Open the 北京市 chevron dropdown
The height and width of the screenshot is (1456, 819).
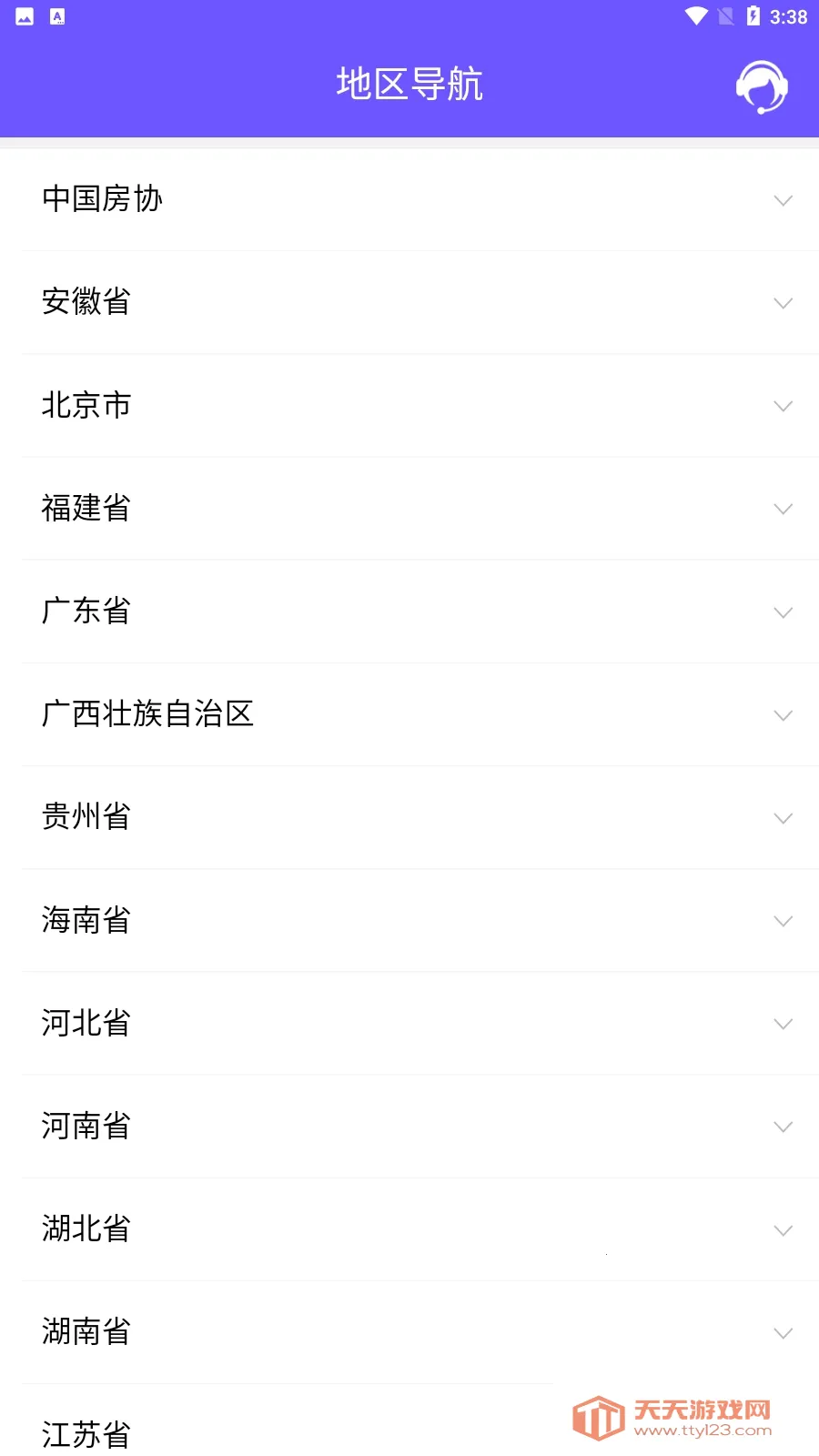tap(783, 406)
